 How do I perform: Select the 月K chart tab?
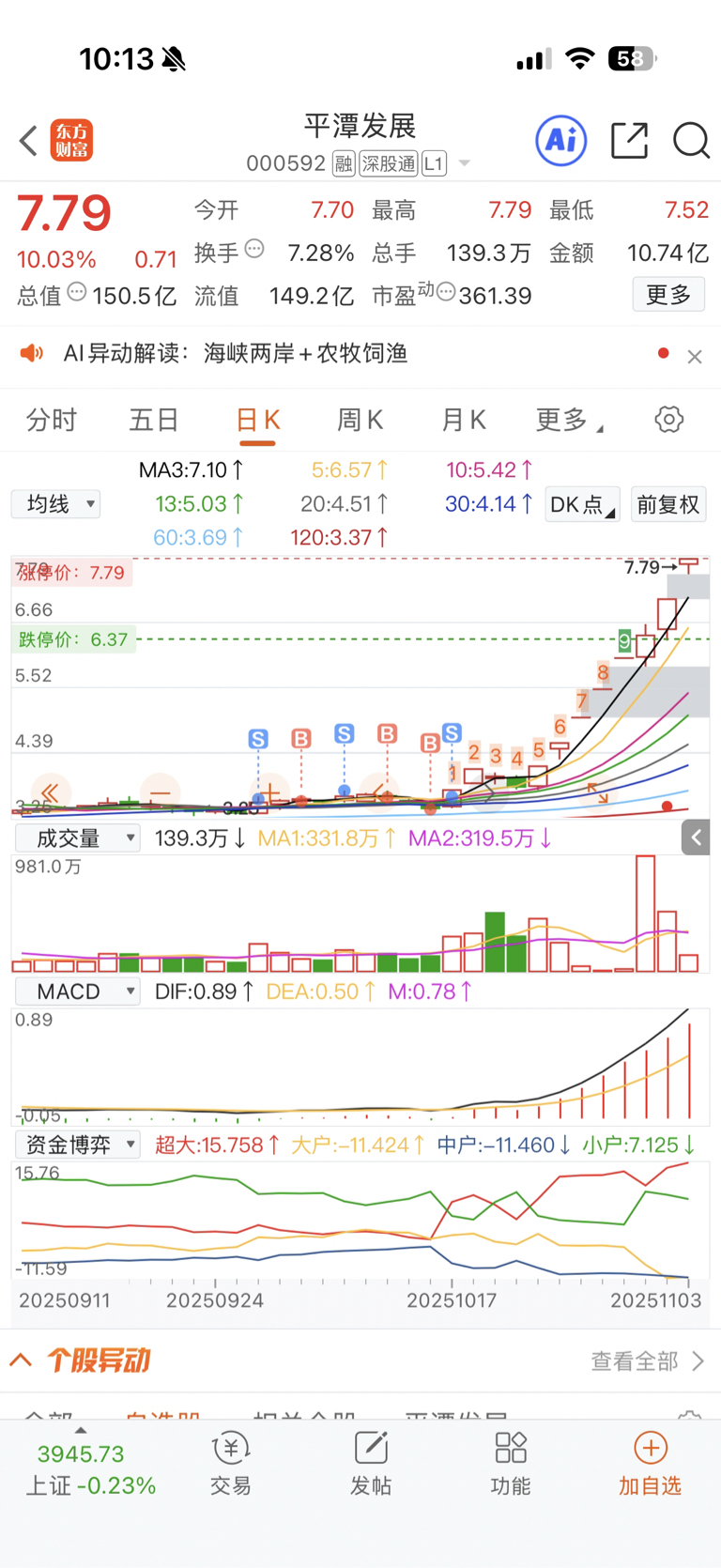(463, 420)
